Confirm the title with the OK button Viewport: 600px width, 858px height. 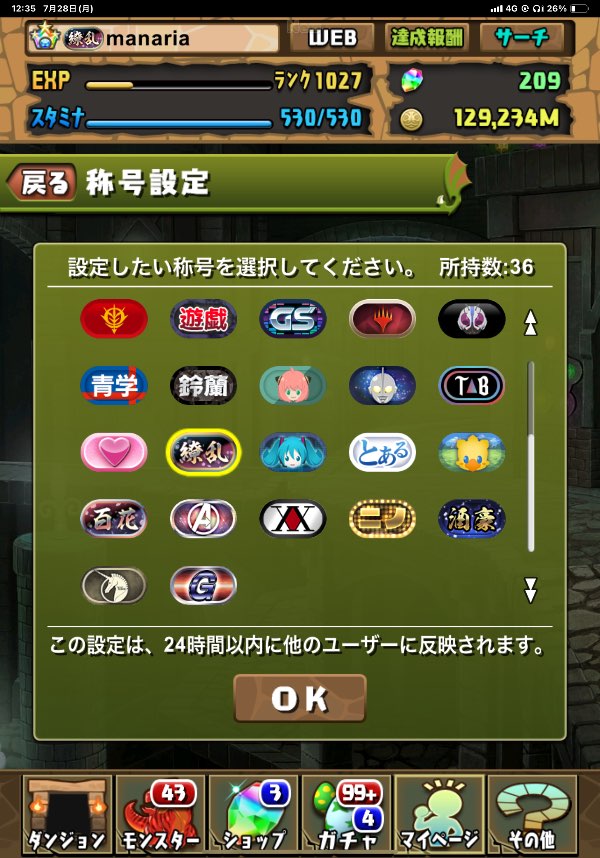pyautogui.click(x=300, y=699)
